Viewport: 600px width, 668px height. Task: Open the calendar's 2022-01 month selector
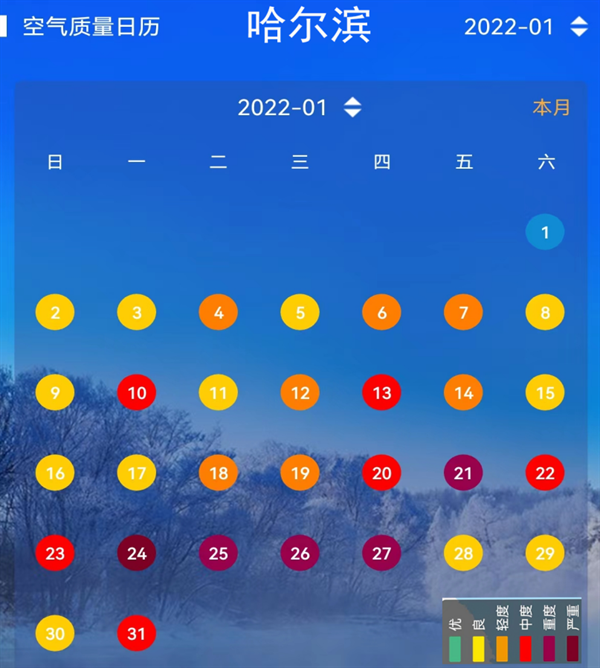298,107
